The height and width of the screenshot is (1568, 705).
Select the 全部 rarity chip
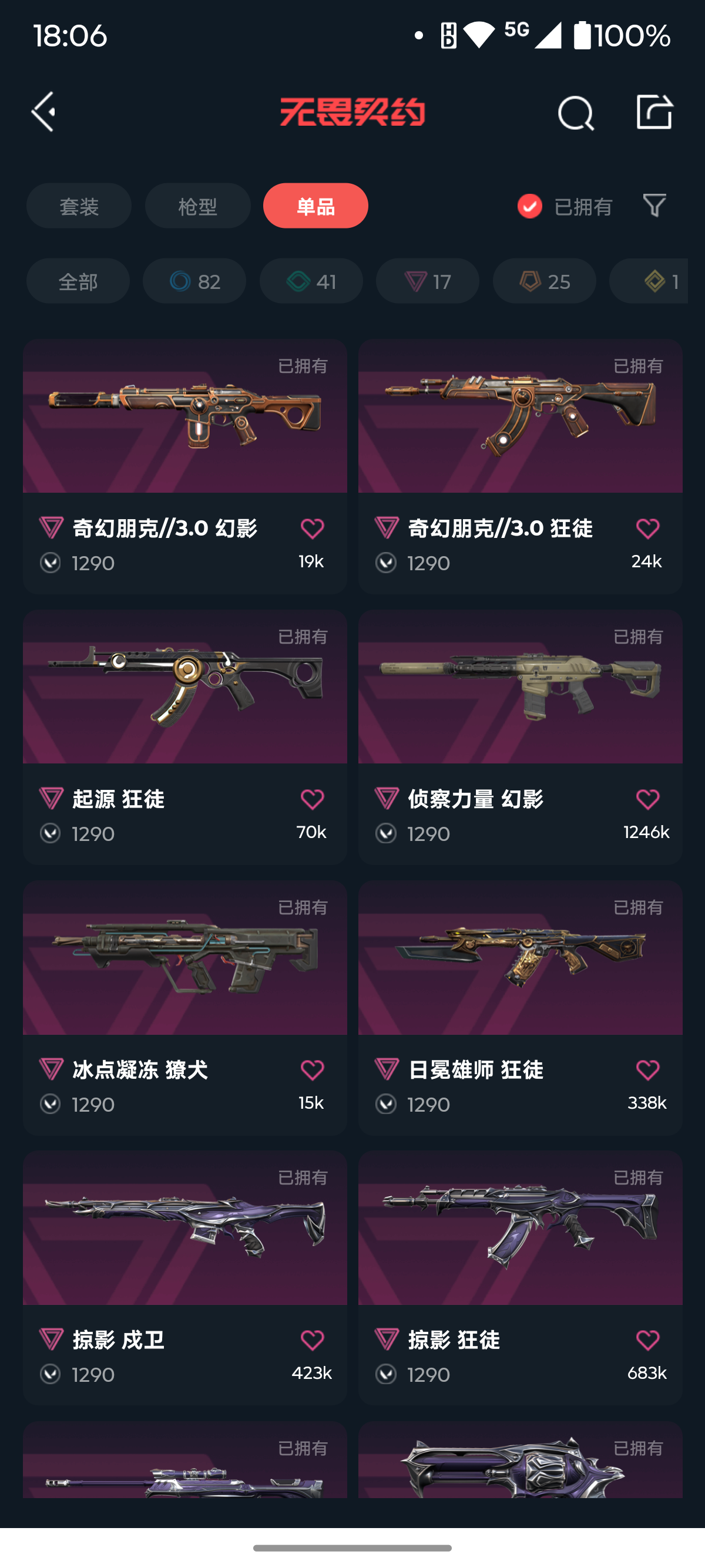pyautogui.click(x=78, y=281)
